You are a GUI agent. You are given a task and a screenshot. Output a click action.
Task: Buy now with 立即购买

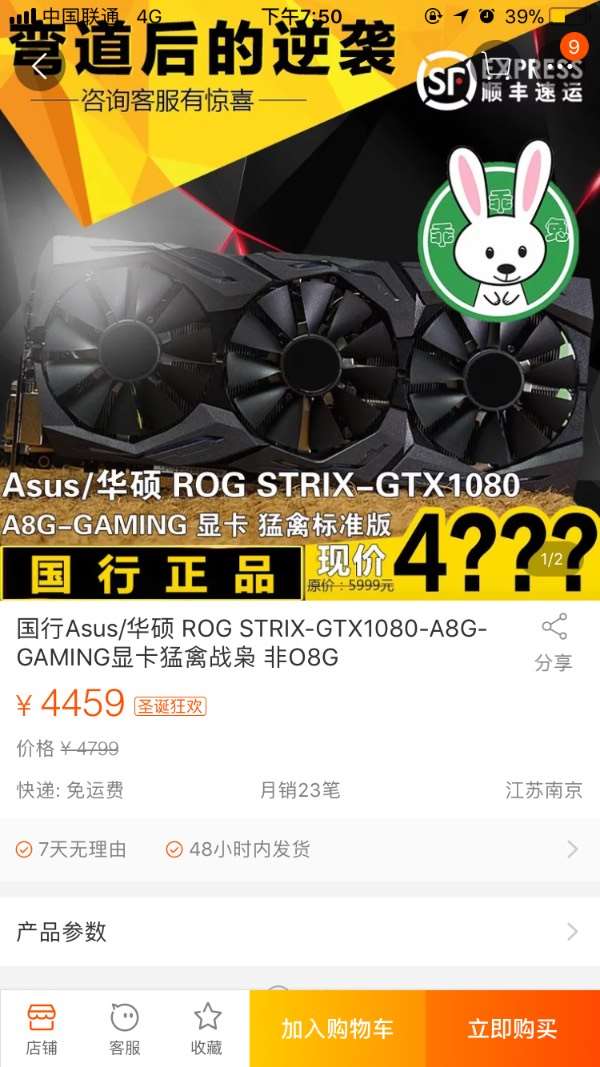coord(512,1029)
